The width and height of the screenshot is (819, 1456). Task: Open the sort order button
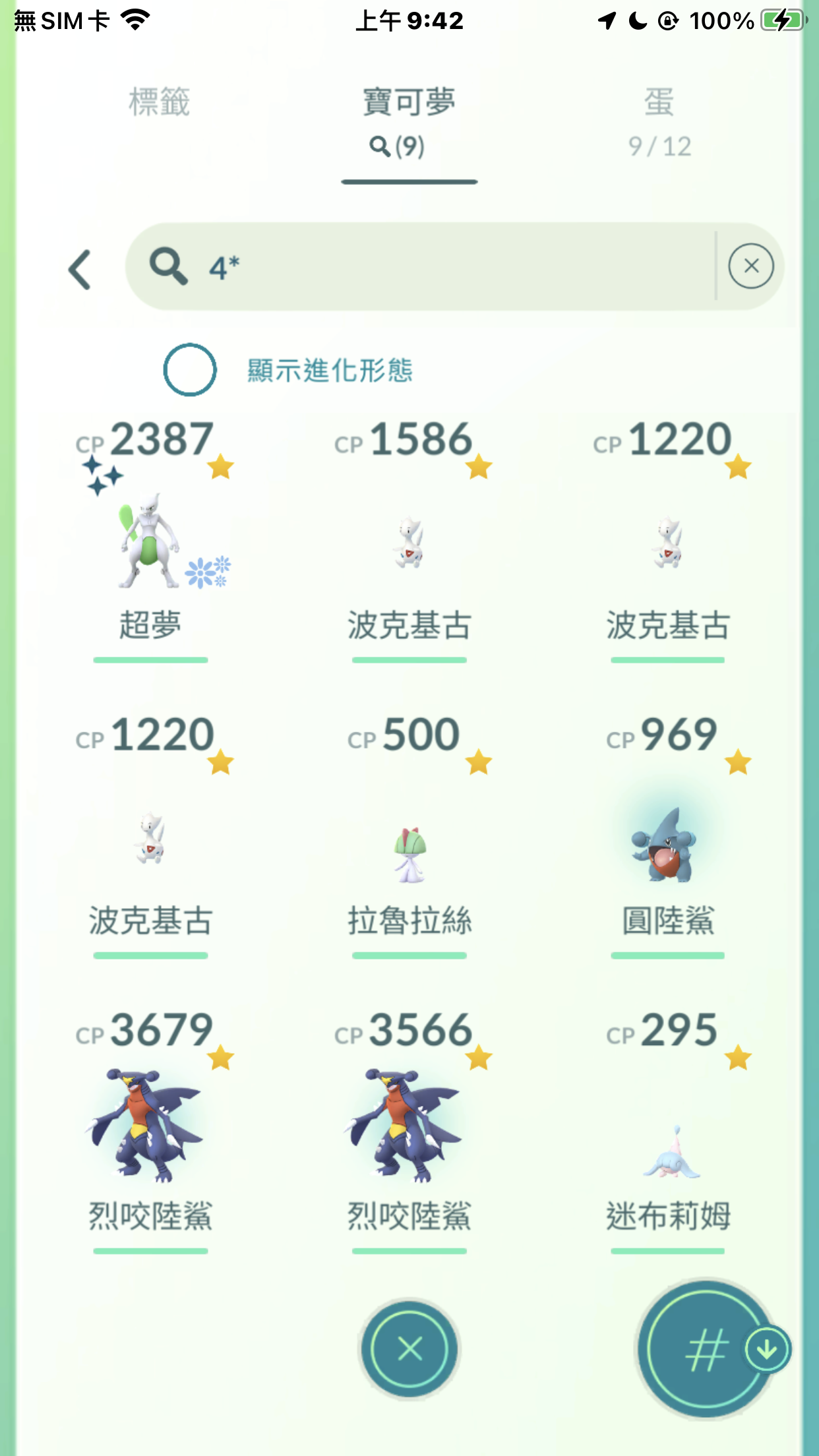[x=708, y=1349]
